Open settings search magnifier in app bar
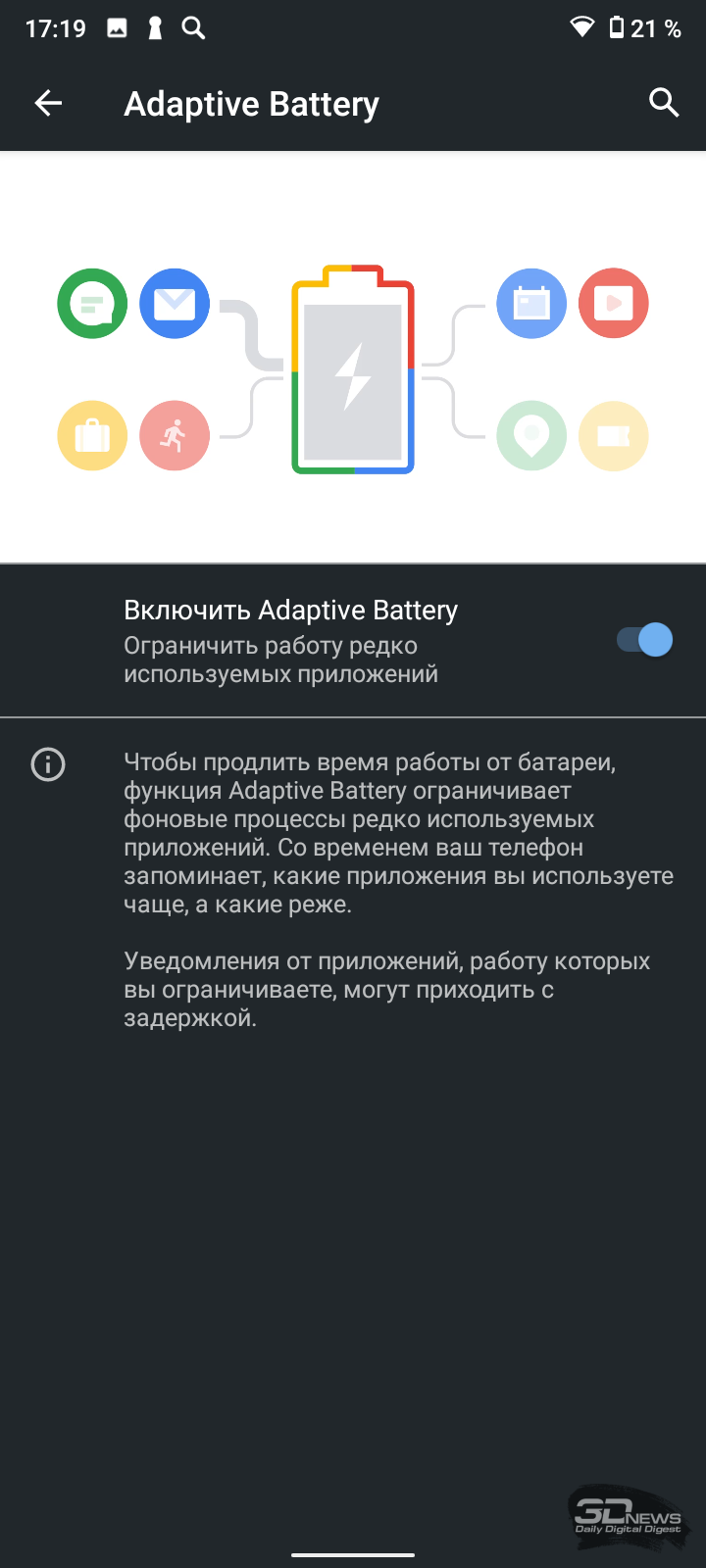 tap(664, 103)
